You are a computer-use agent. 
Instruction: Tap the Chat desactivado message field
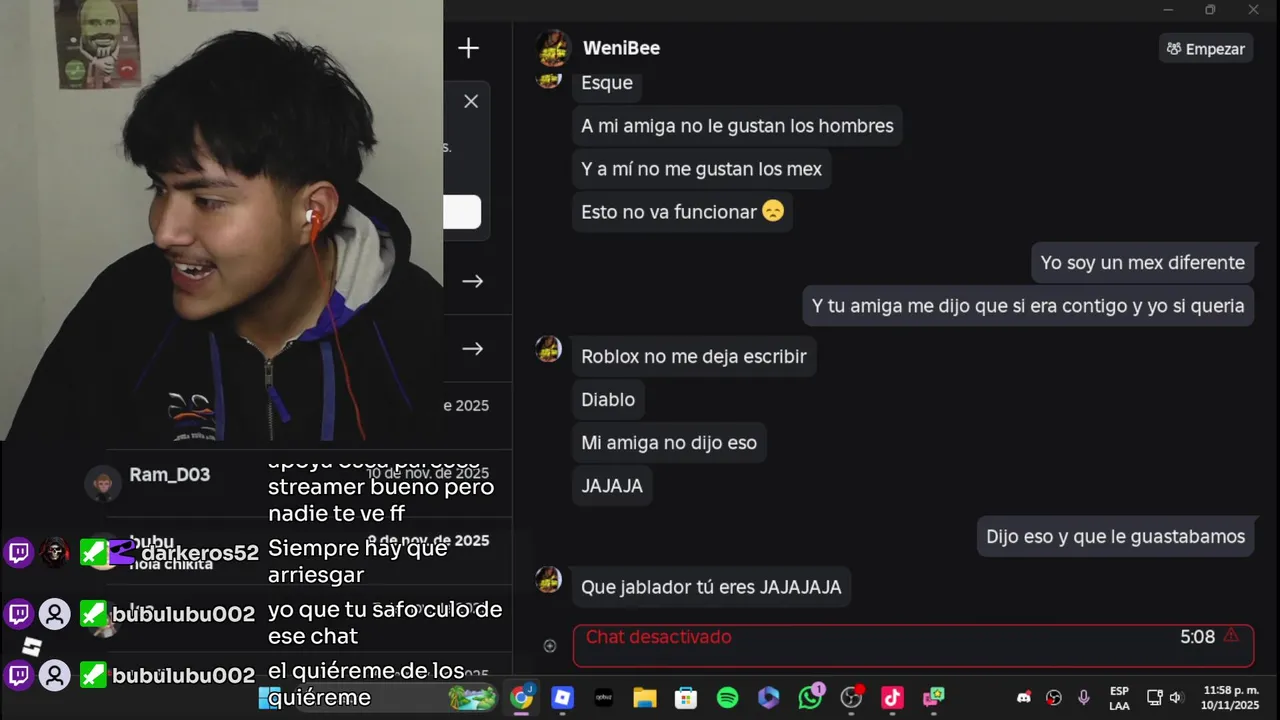[880, 646]
